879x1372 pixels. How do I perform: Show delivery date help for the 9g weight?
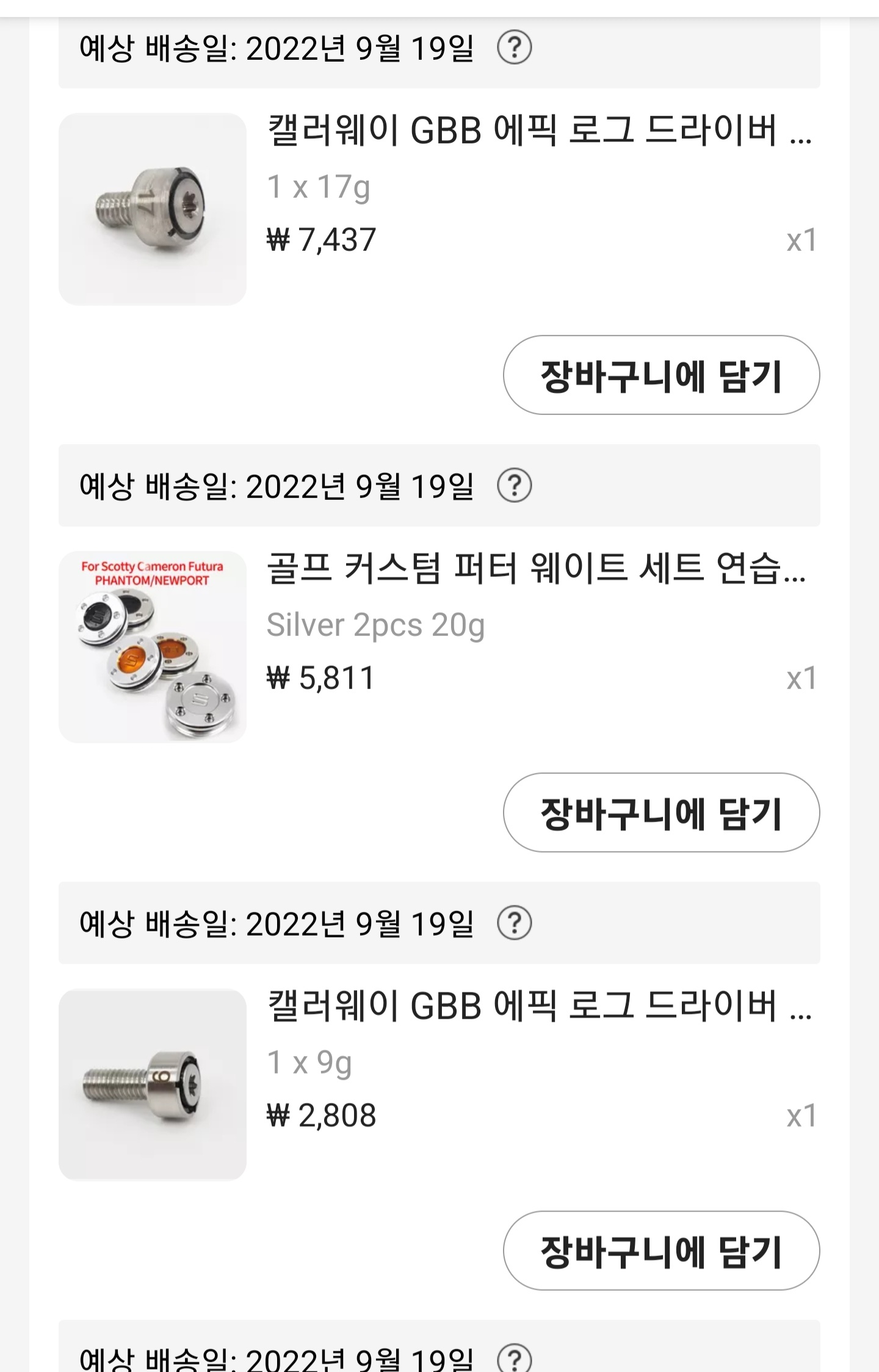click(514, 923)
